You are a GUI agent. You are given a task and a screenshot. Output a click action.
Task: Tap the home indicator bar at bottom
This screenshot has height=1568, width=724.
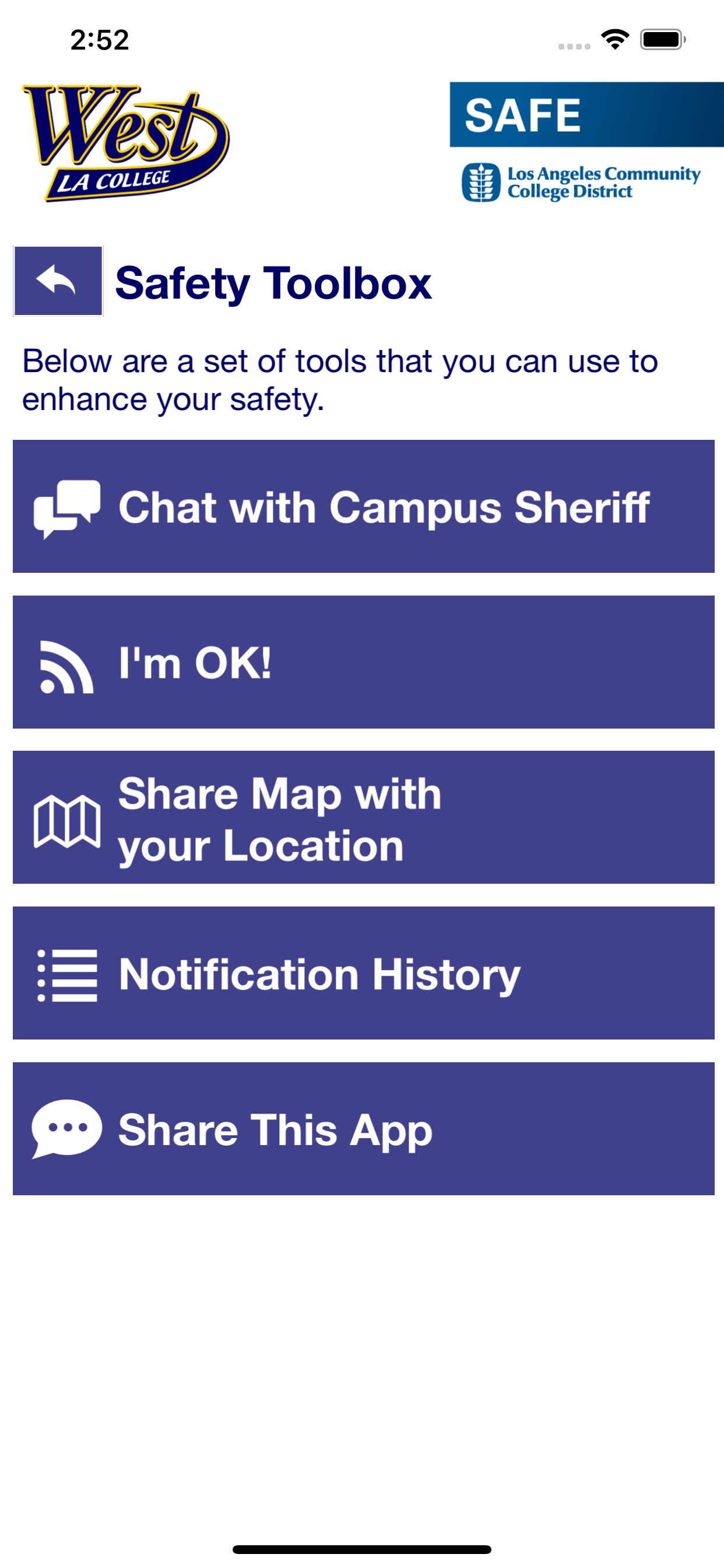362,1549
